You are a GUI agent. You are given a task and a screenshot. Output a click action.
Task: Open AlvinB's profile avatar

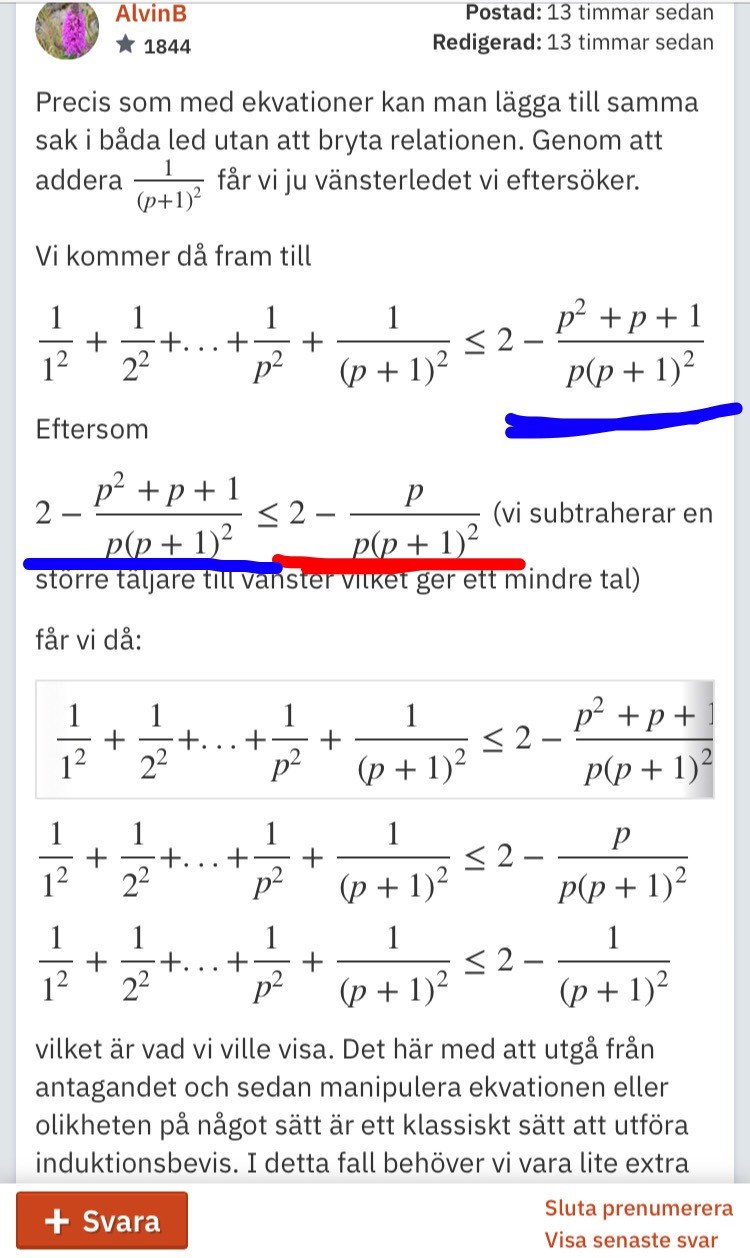coord(66,28)
